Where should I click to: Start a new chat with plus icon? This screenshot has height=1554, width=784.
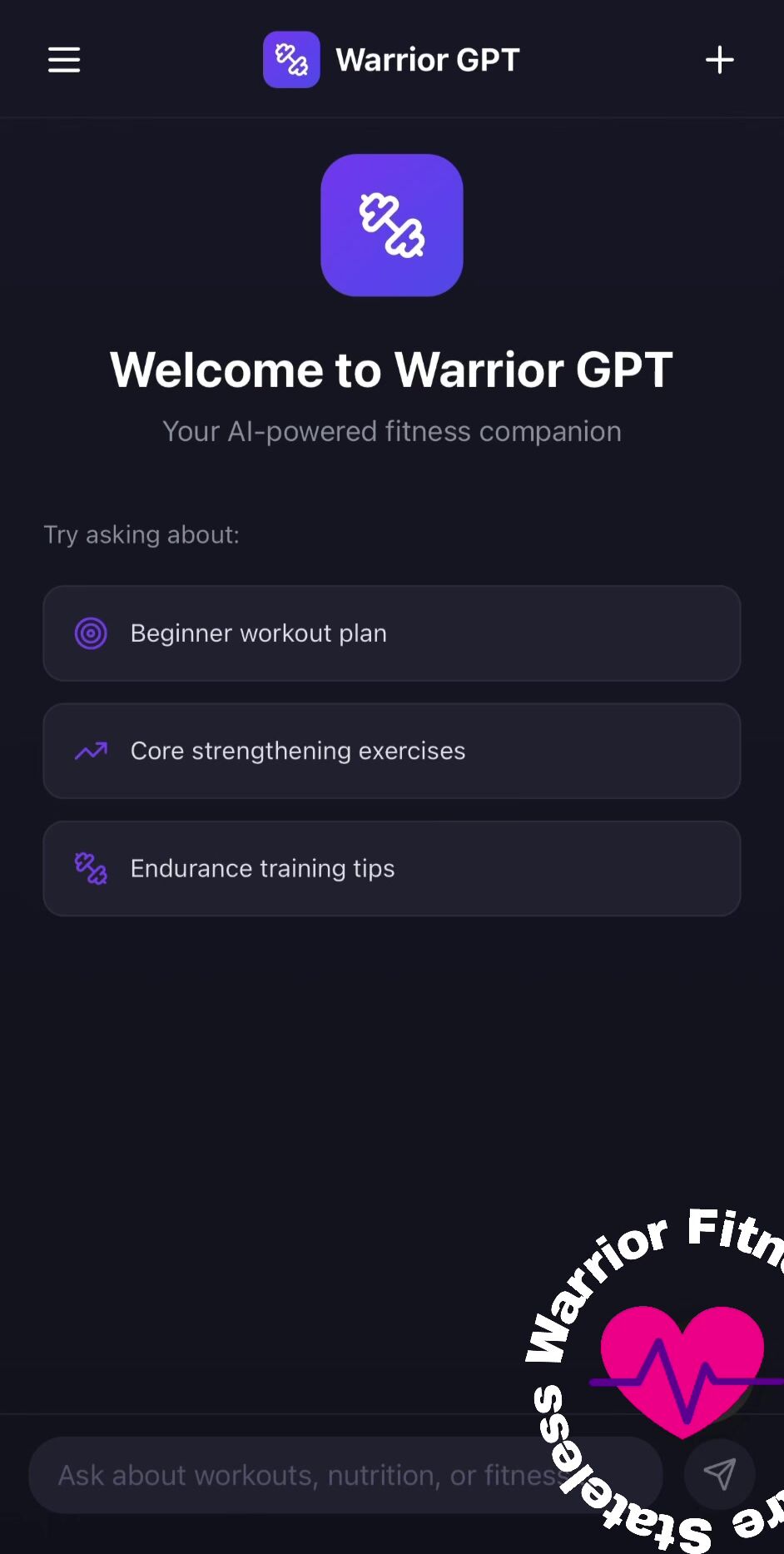(719, 60)
